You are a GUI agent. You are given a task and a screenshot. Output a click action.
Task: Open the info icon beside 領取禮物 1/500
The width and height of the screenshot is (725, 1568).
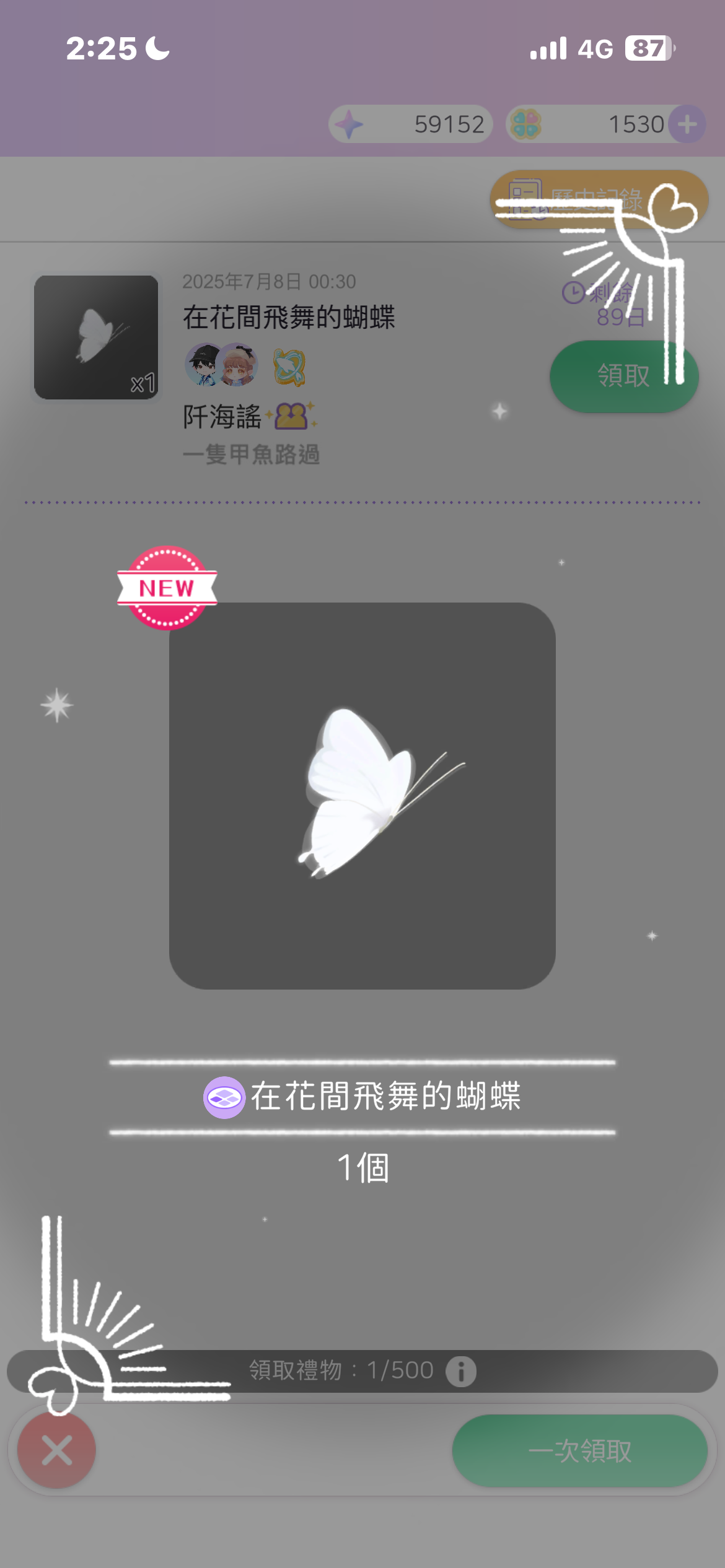[x=461, y=1371]
